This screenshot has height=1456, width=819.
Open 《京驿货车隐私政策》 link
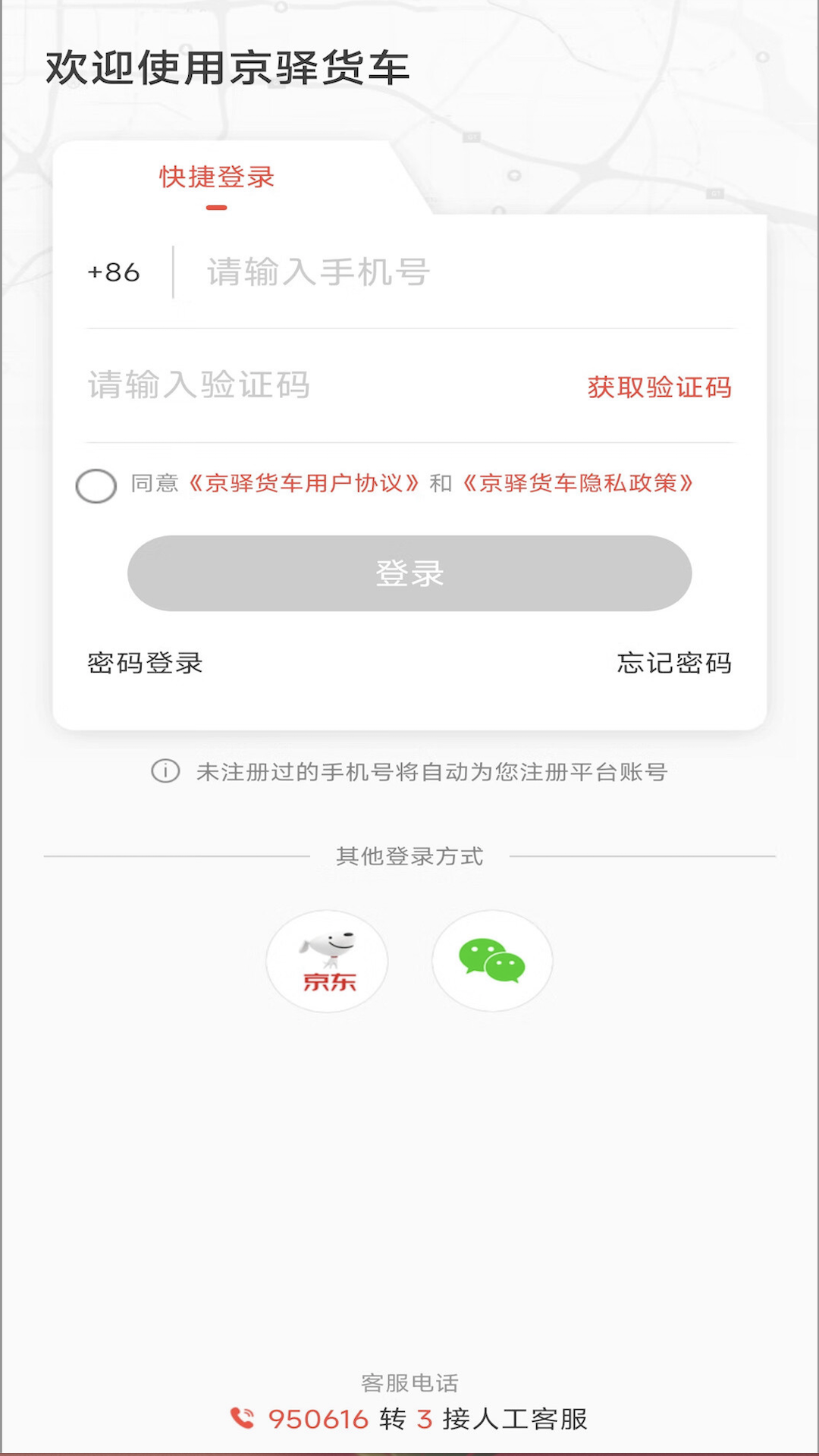(578, 483)
